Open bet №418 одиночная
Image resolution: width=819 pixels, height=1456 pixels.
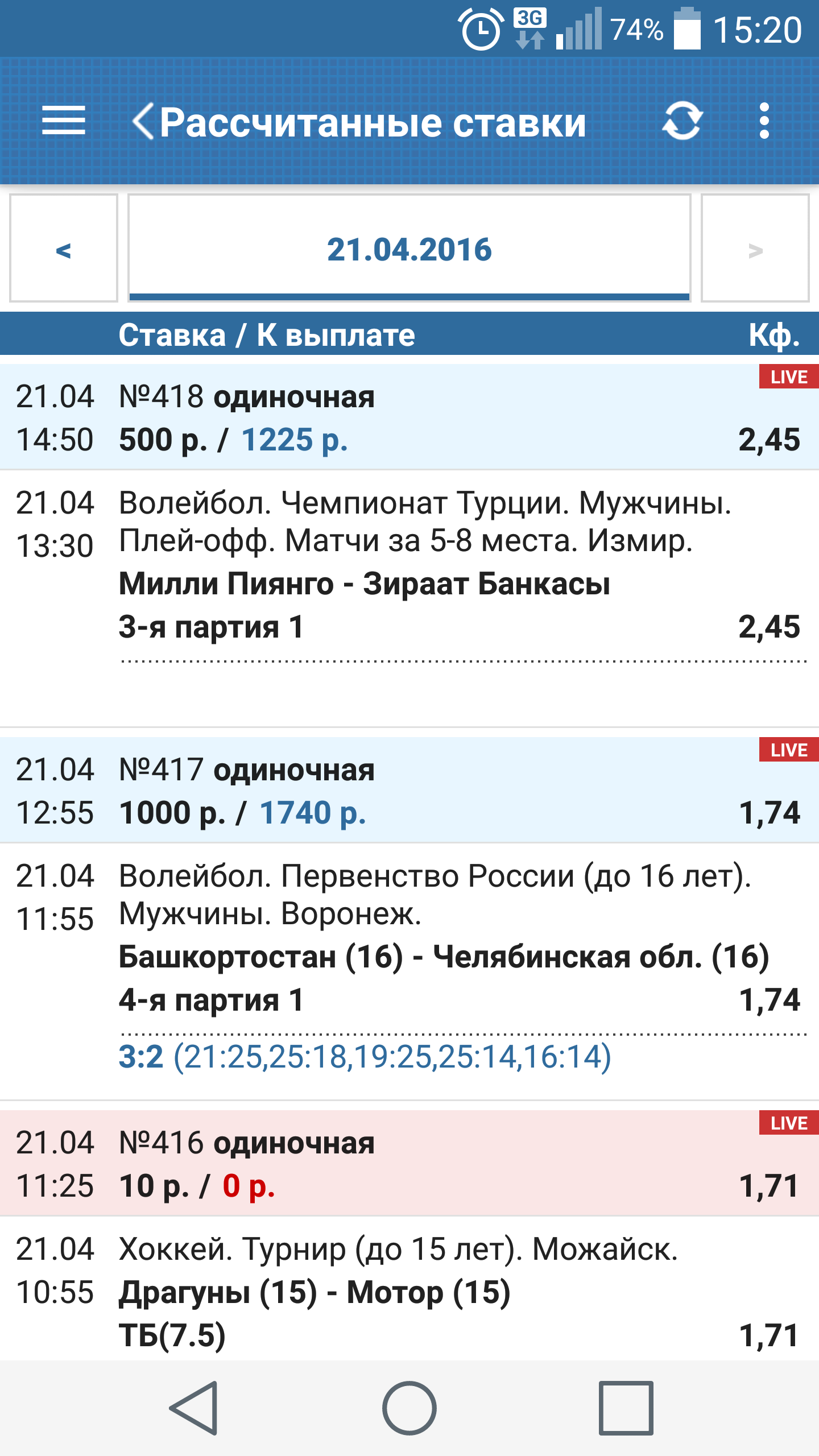coord(409,417)
